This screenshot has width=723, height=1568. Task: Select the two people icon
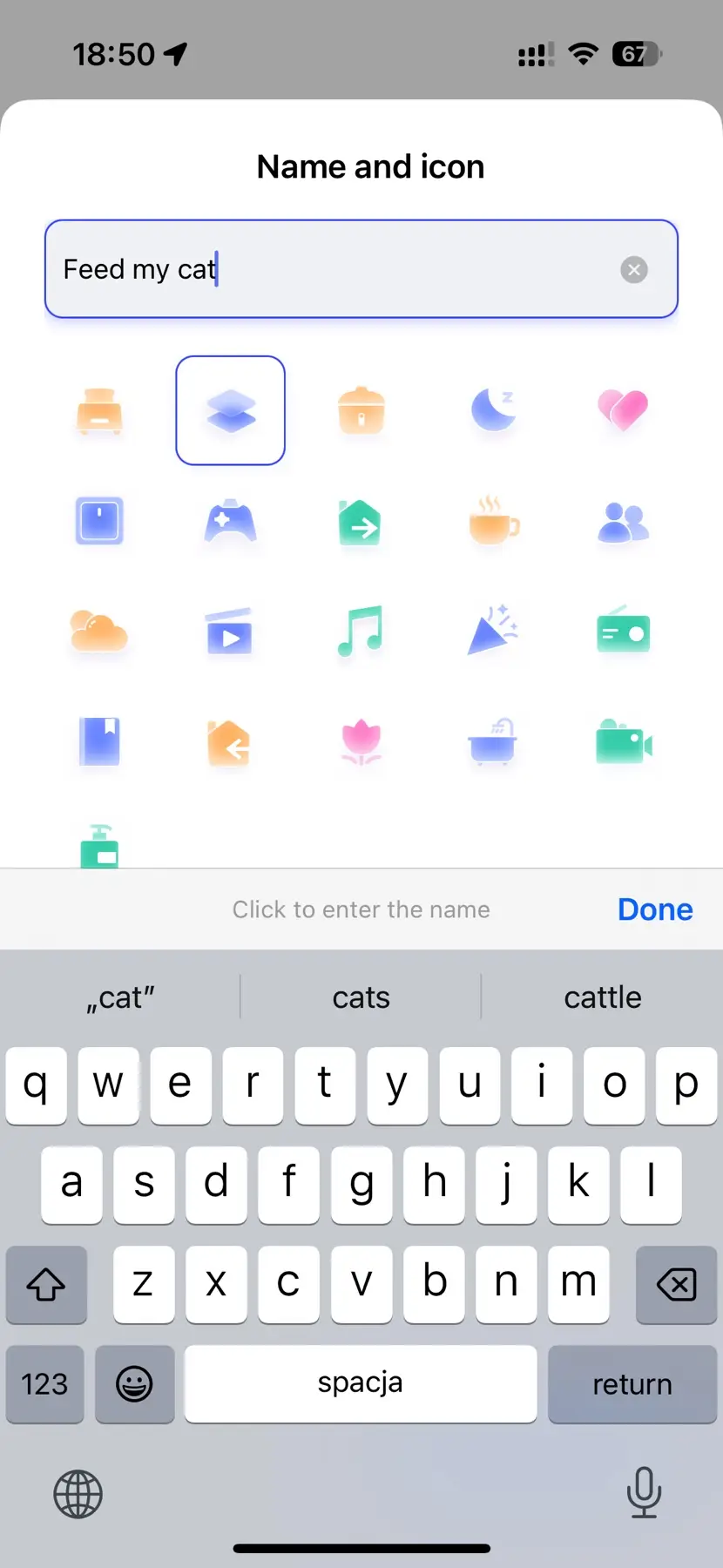[x=623, y=523]
